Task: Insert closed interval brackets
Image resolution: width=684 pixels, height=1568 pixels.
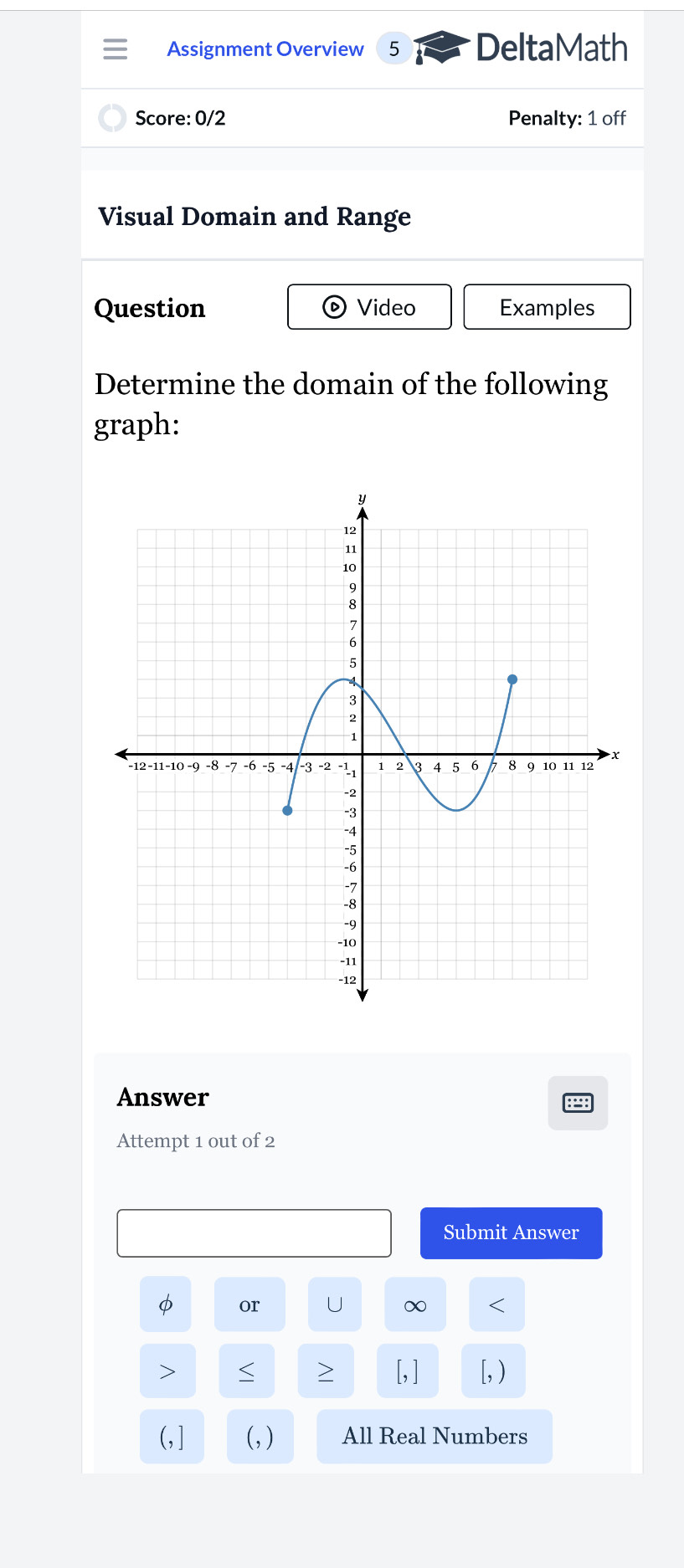Action: [407, 1371]
